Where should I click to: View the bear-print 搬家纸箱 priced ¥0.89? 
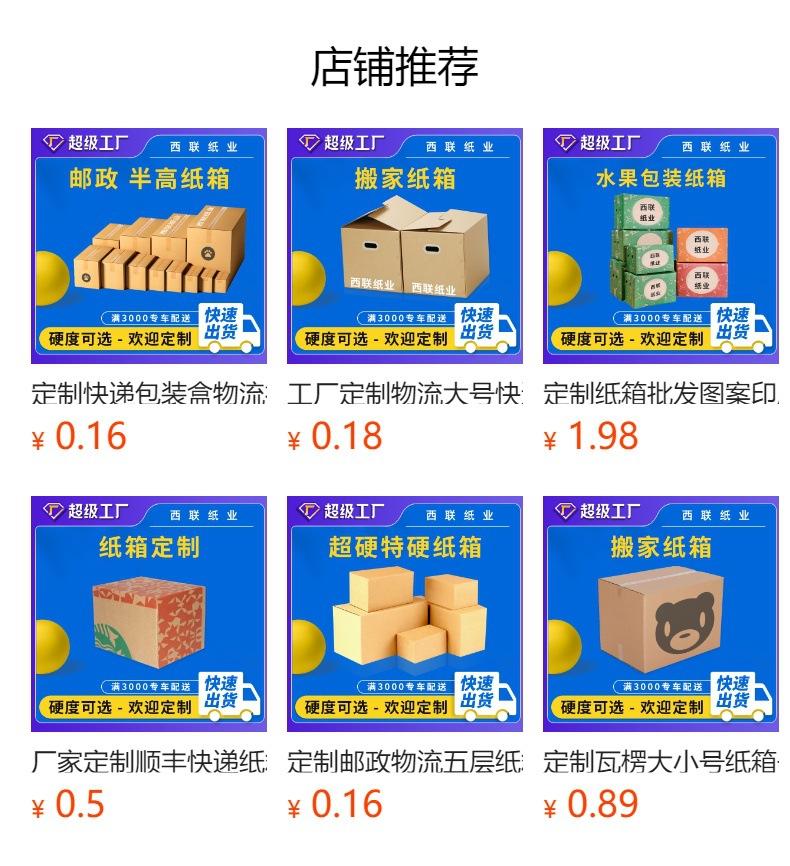661,614
